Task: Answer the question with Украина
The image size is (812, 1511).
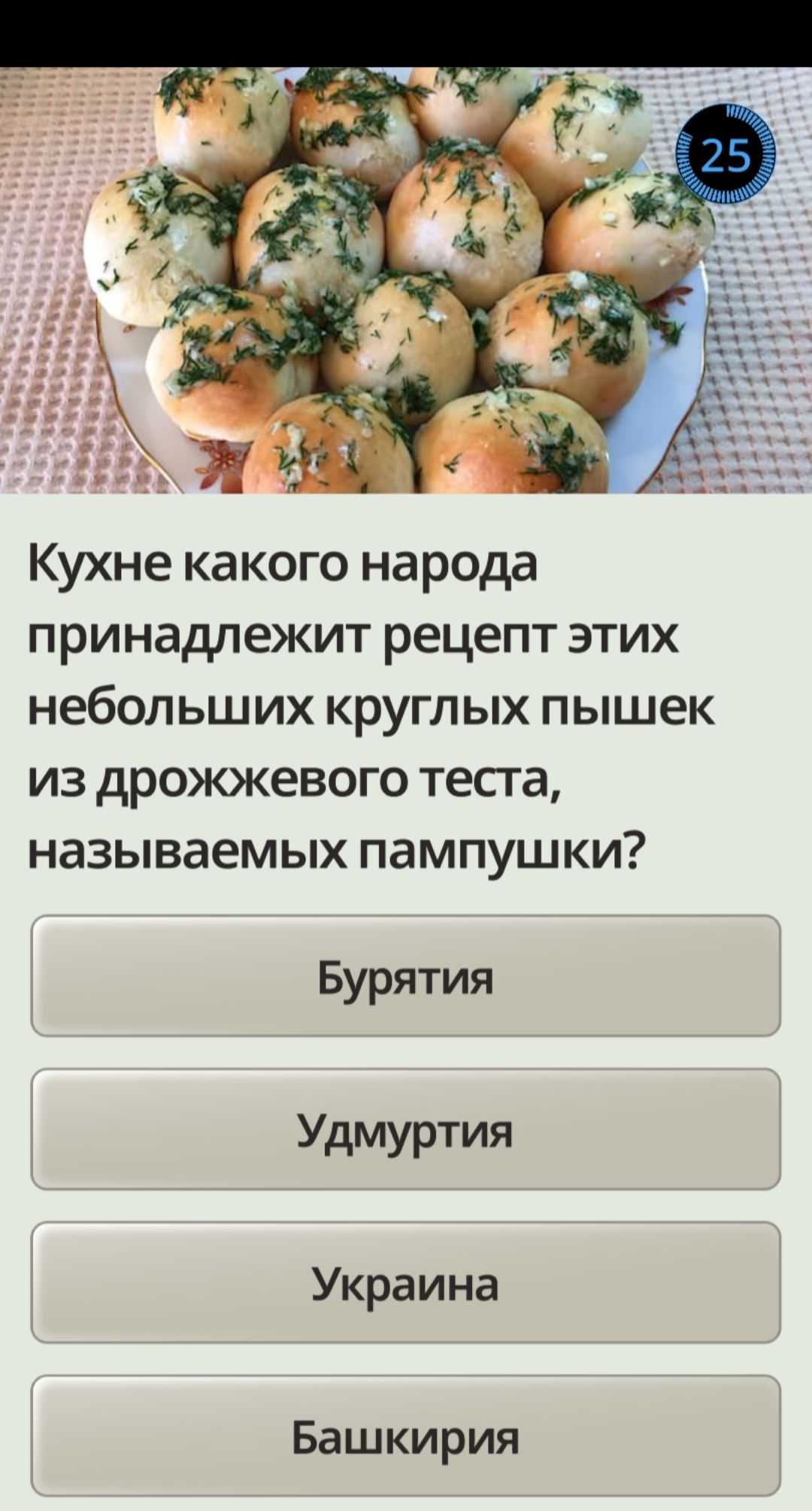Action: (x=405, y=1282)
